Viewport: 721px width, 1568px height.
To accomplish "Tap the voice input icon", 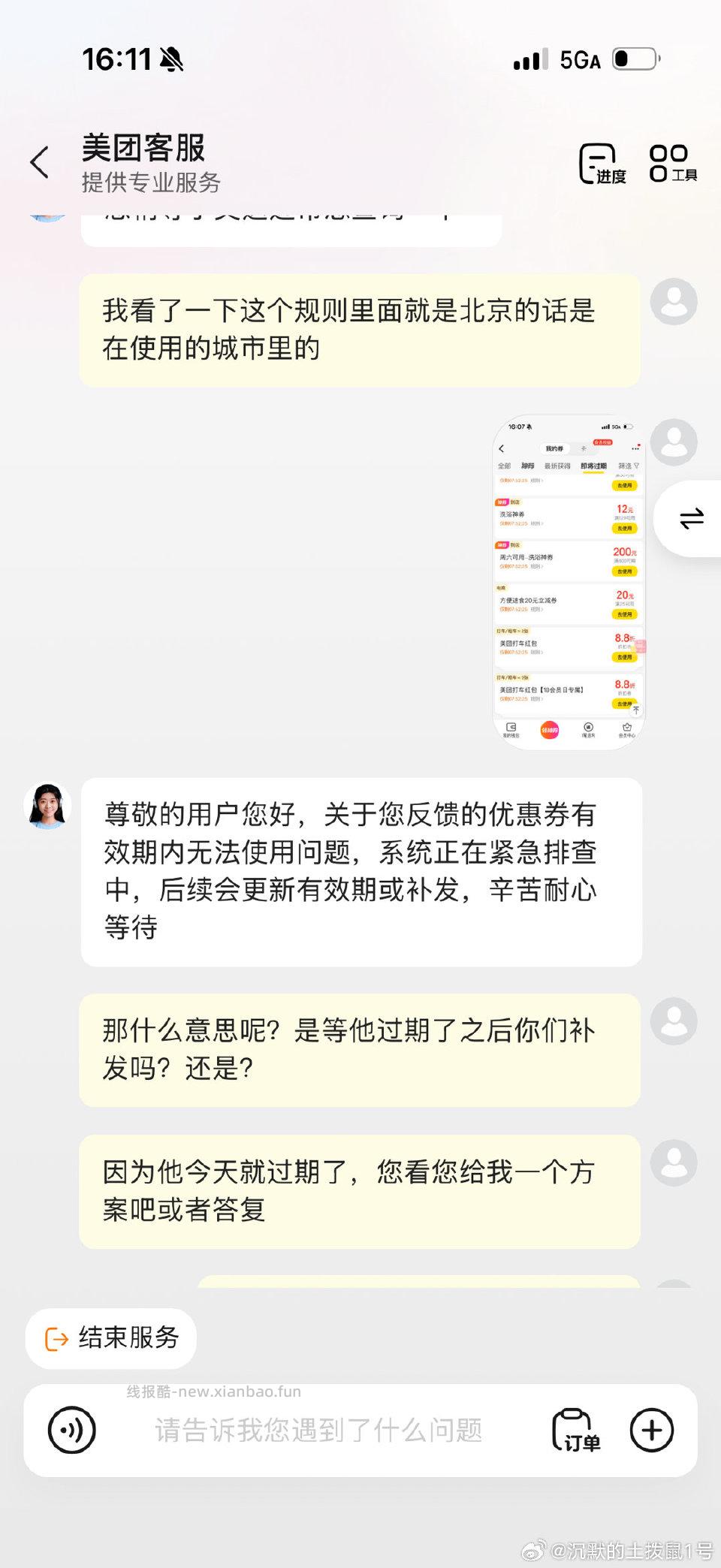I will 71,1431.
